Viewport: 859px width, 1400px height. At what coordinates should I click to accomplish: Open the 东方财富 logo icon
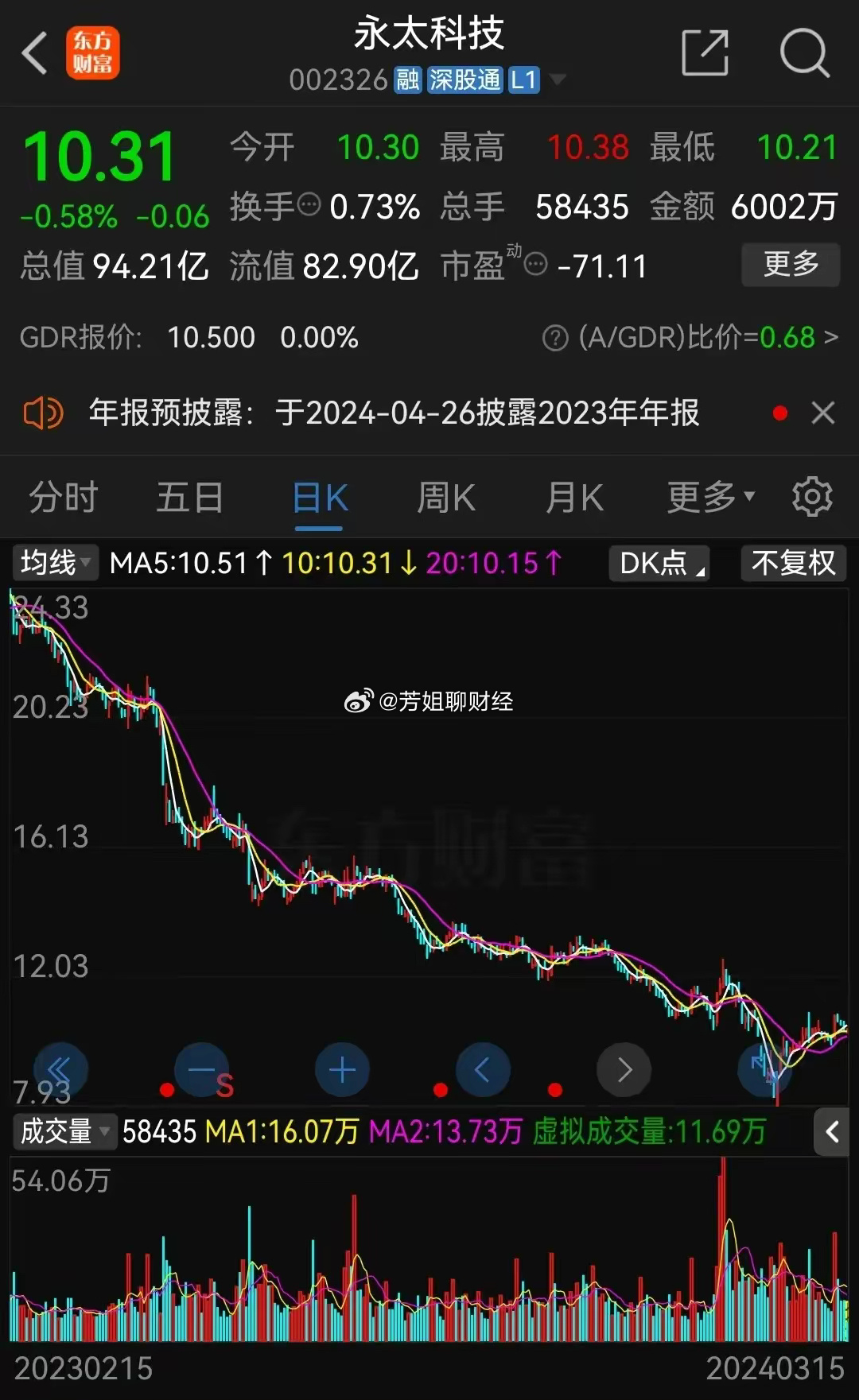(x=92, y=53)
